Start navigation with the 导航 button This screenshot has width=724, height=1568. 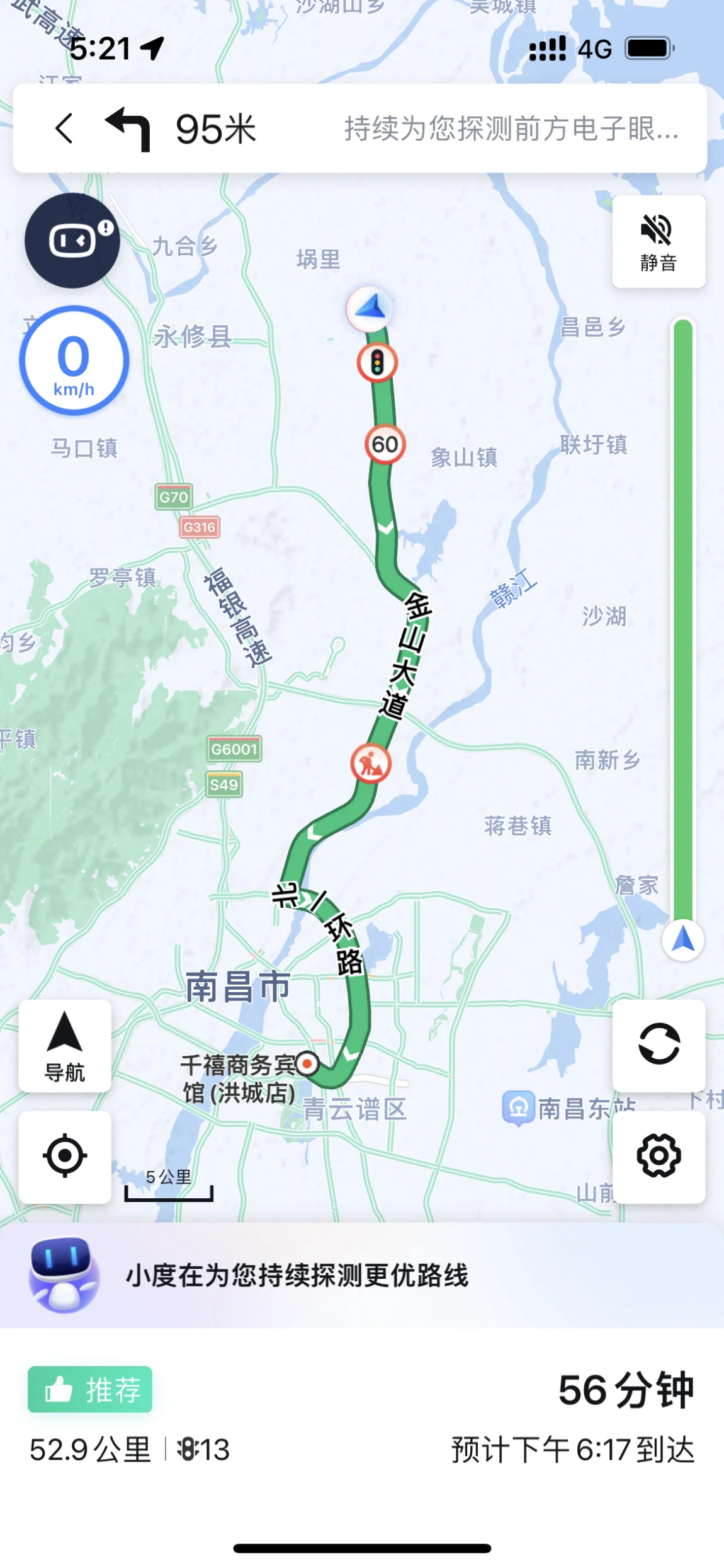pos(65,1045)
